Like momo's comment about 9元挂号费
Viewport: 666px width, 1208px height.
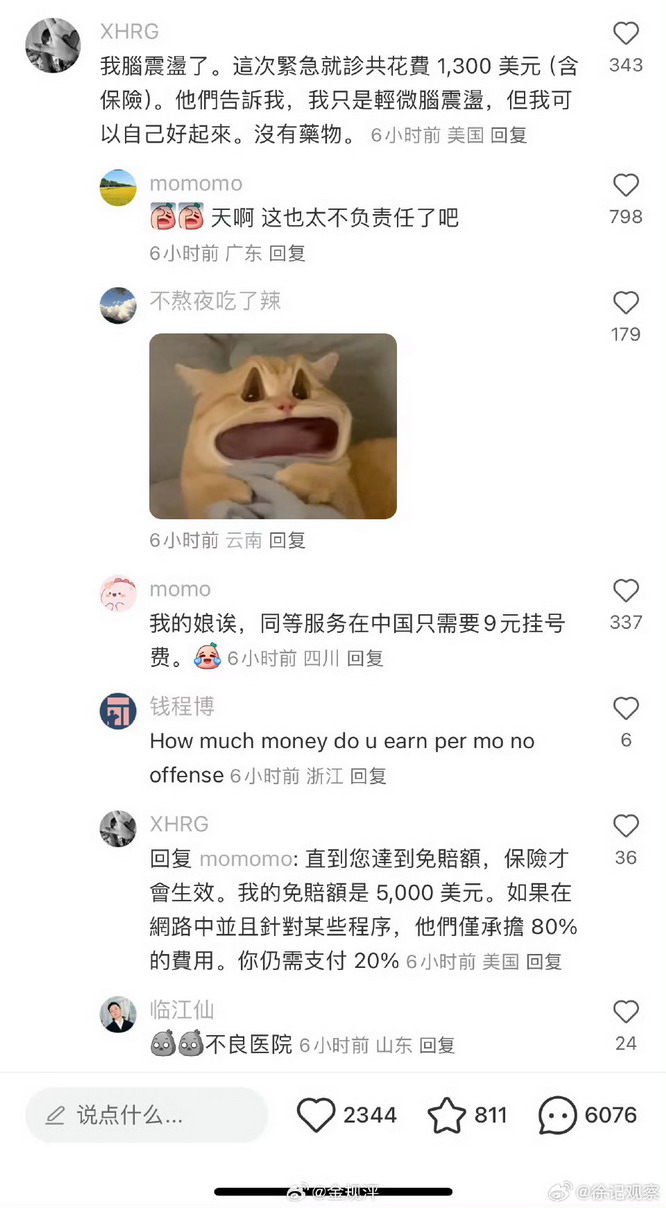(626, 591)
